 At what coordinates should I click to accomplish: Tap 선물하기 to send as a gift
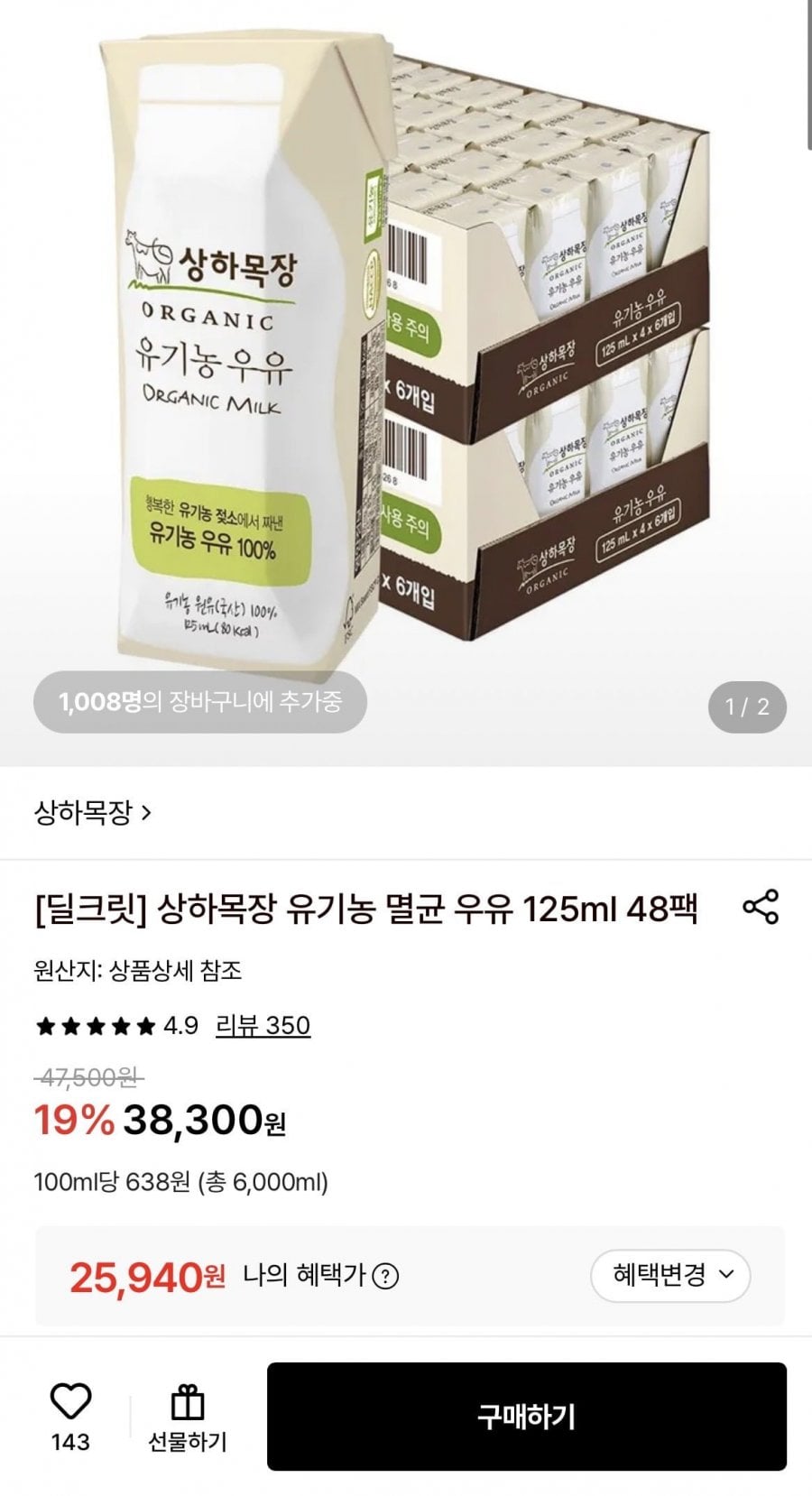[188, 1418]
